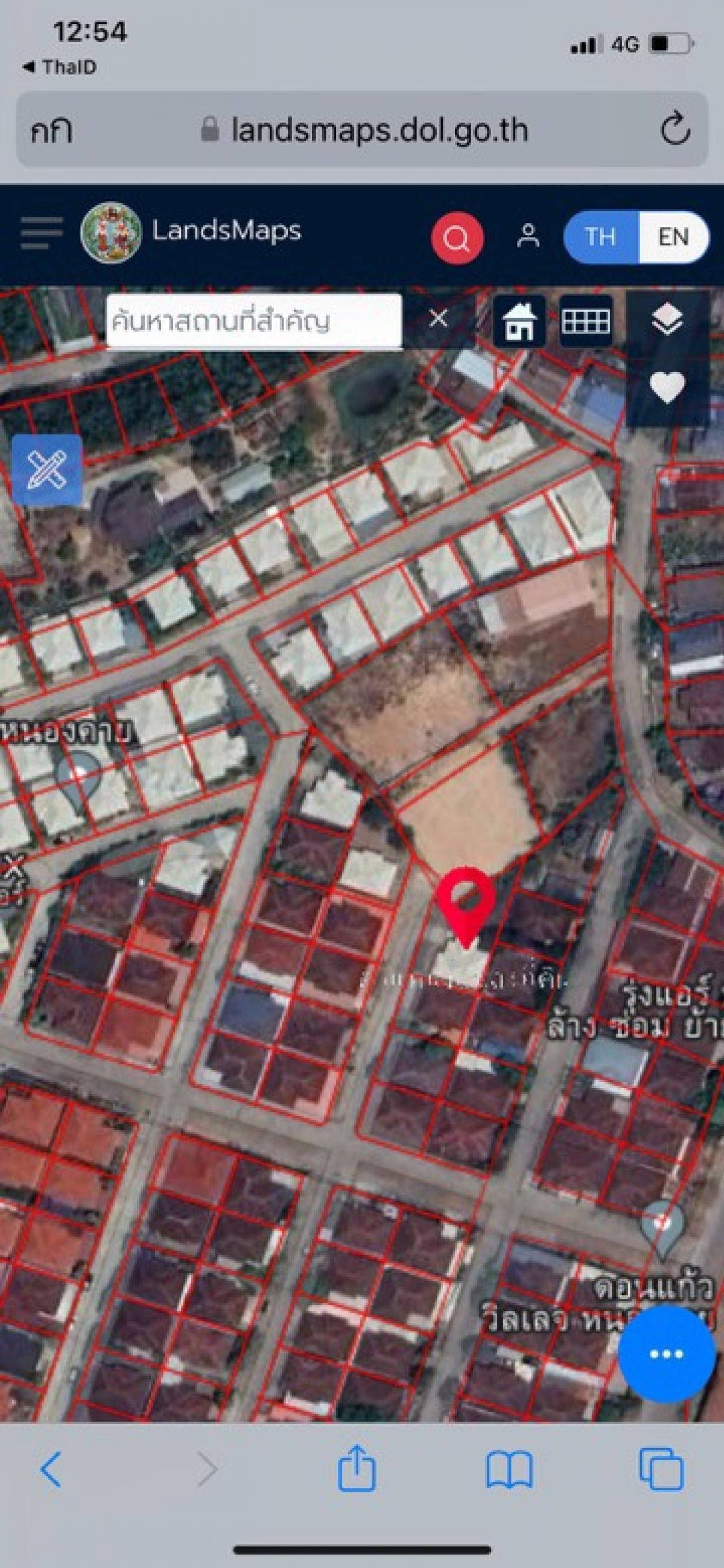Tap the home icon on map
This screenshot has width=724, height=1568.
[x=519, y=321]
